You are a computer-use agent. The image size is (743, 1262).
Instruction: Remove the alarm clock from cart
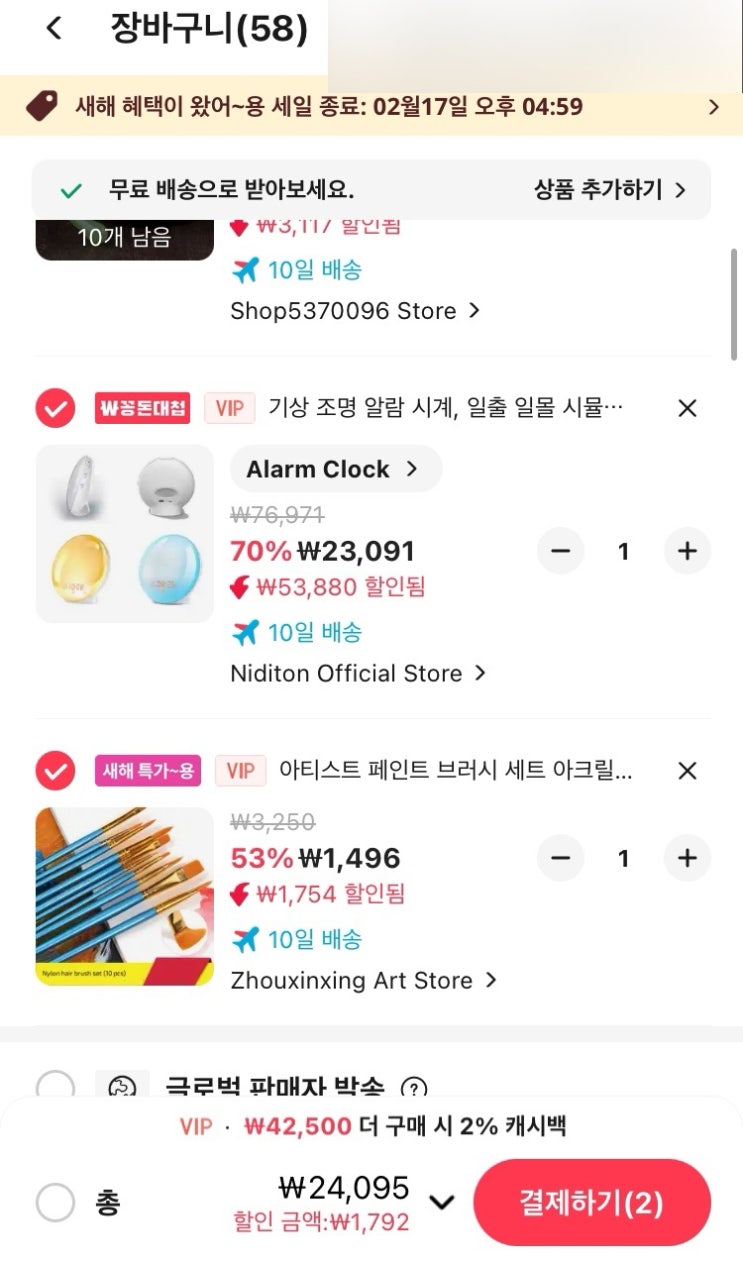687,408
